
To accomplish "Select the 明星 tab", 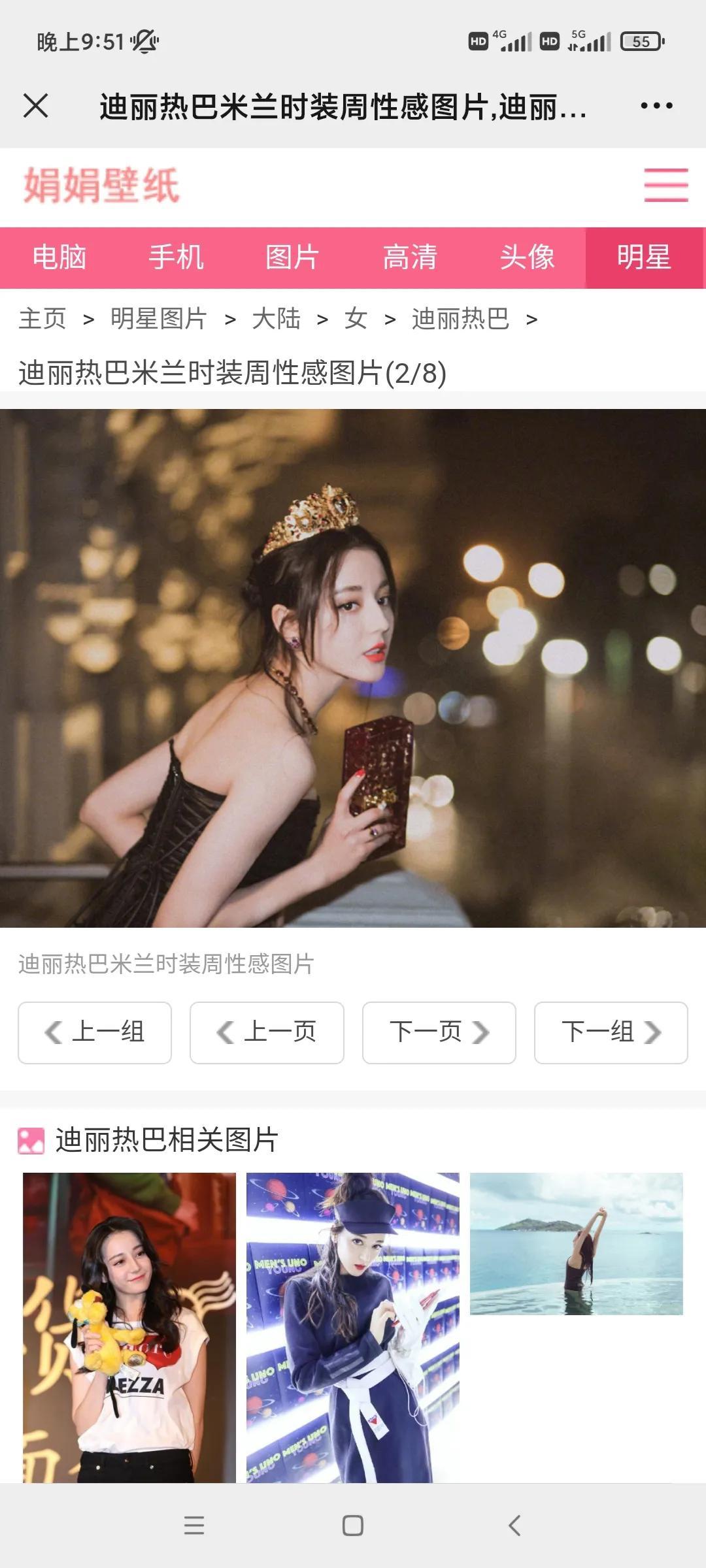I will [644, 257].
